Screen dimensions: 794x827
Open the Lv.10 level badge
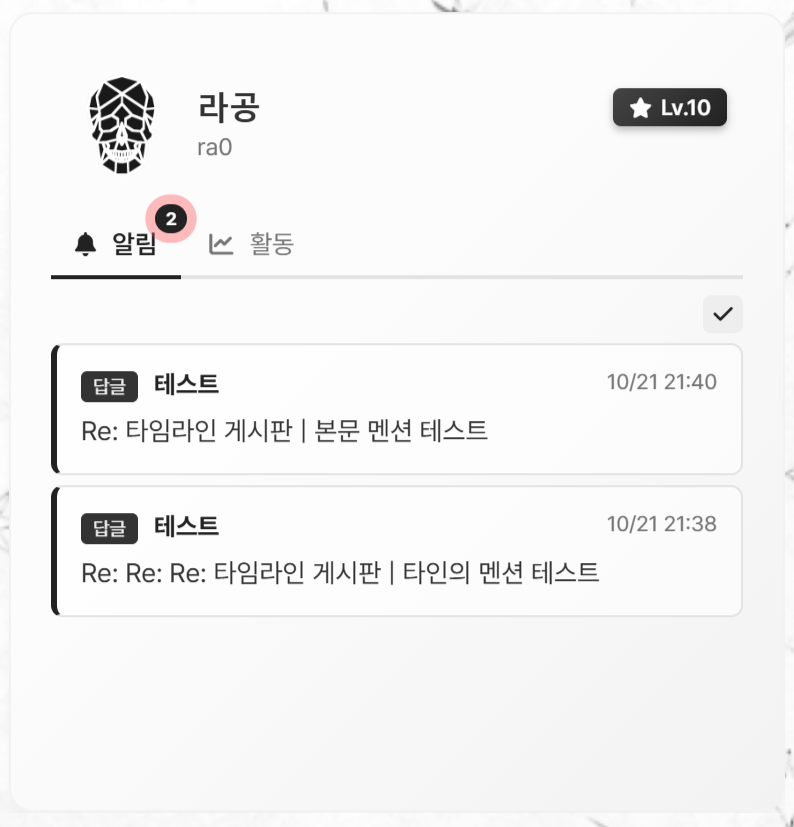[x=669, y=107]
